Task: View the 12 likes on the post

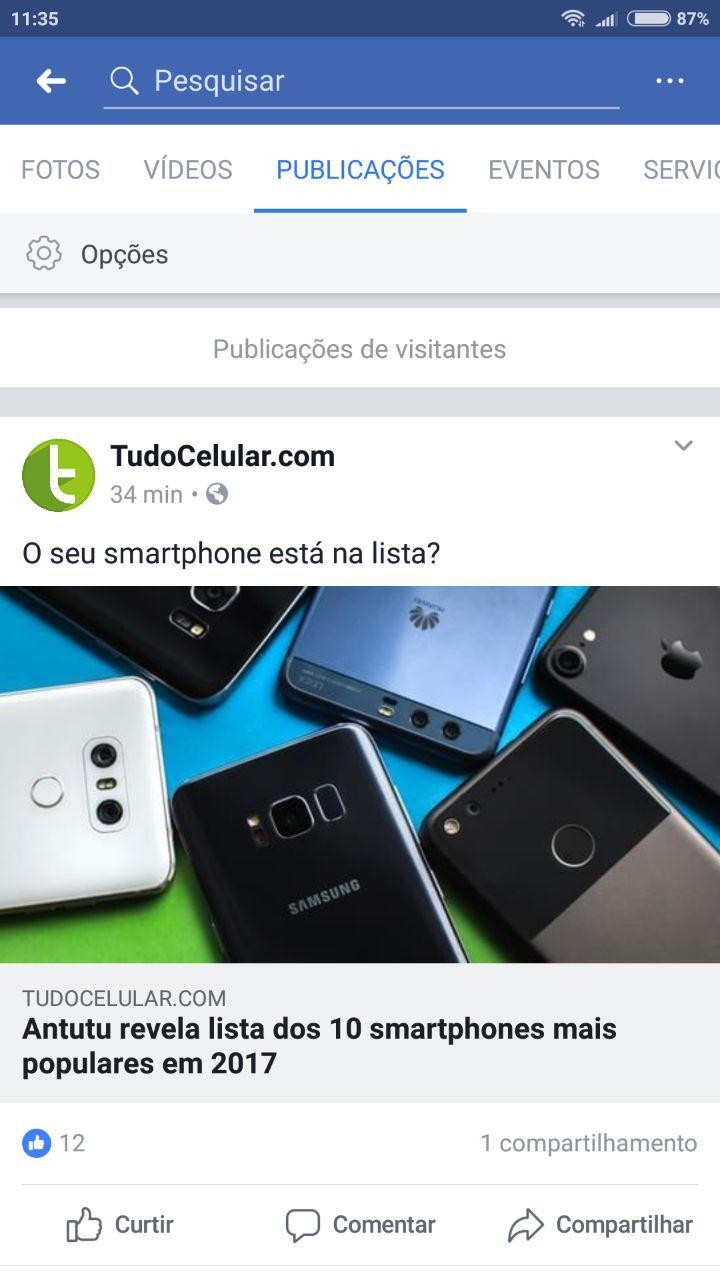Action: (x=55, y=1143)
